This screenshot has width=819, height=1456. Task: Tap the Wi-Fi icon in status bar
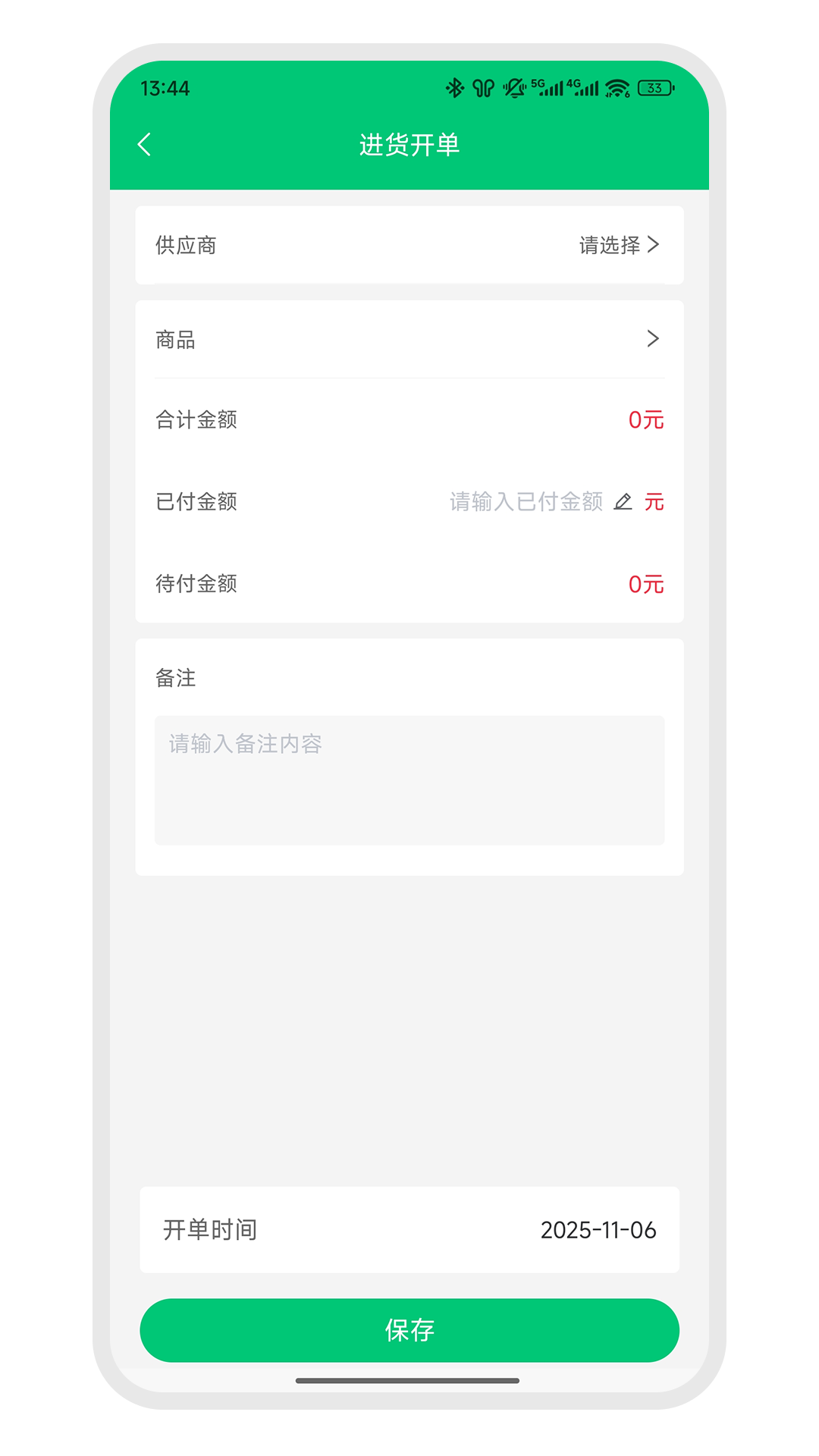point(617,88)
